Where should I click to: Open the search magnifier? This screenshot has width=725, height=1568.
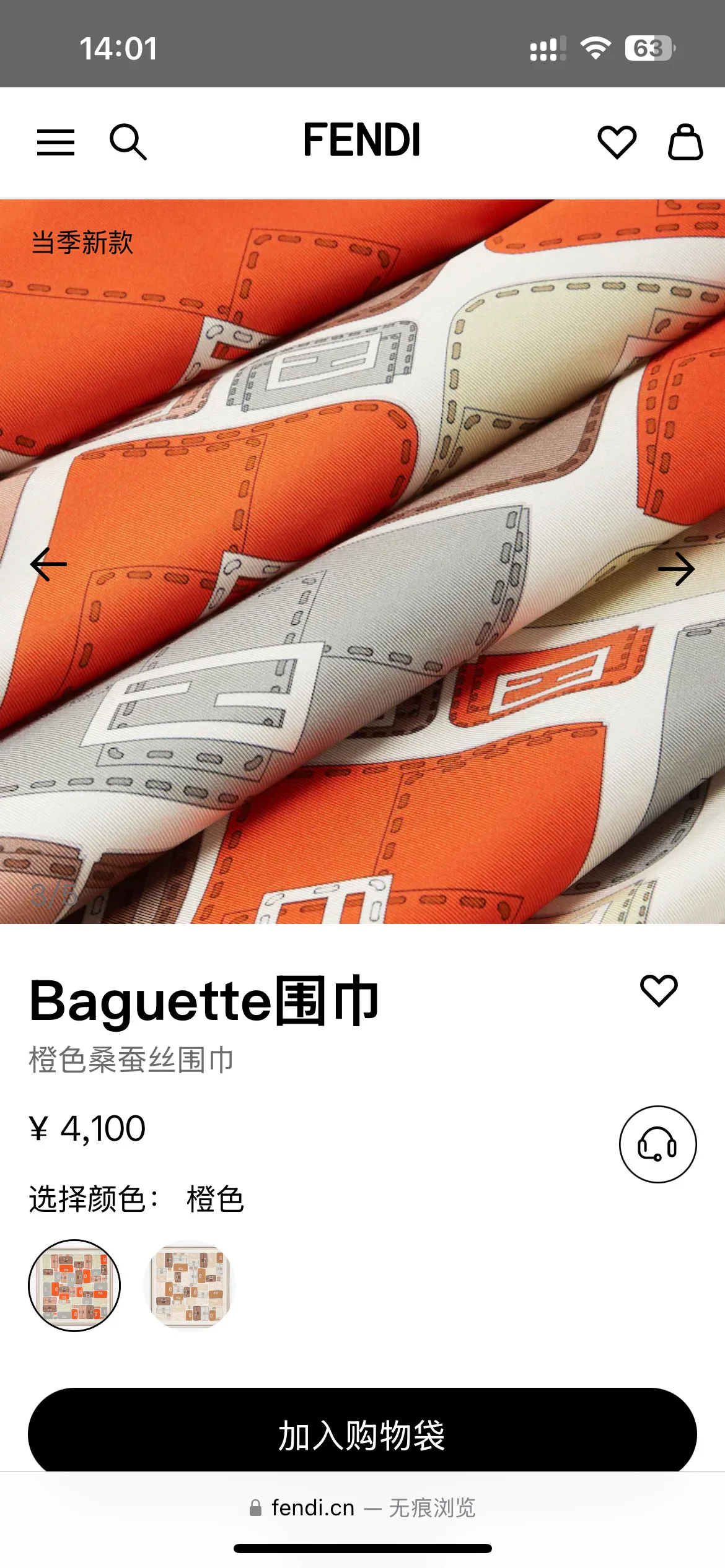tap(128, 142)
